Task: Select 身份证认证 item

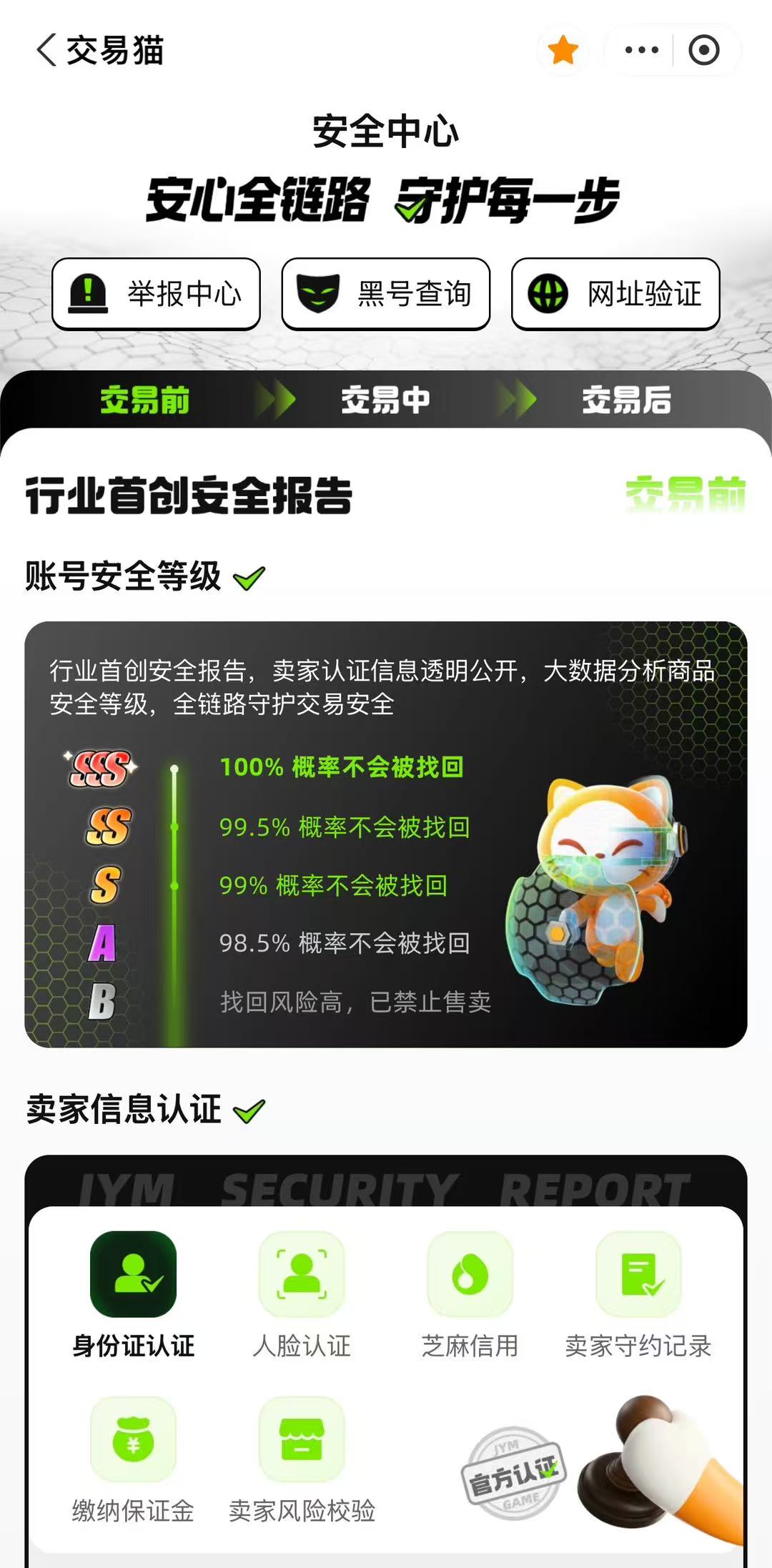Action: pos(133,1296)
